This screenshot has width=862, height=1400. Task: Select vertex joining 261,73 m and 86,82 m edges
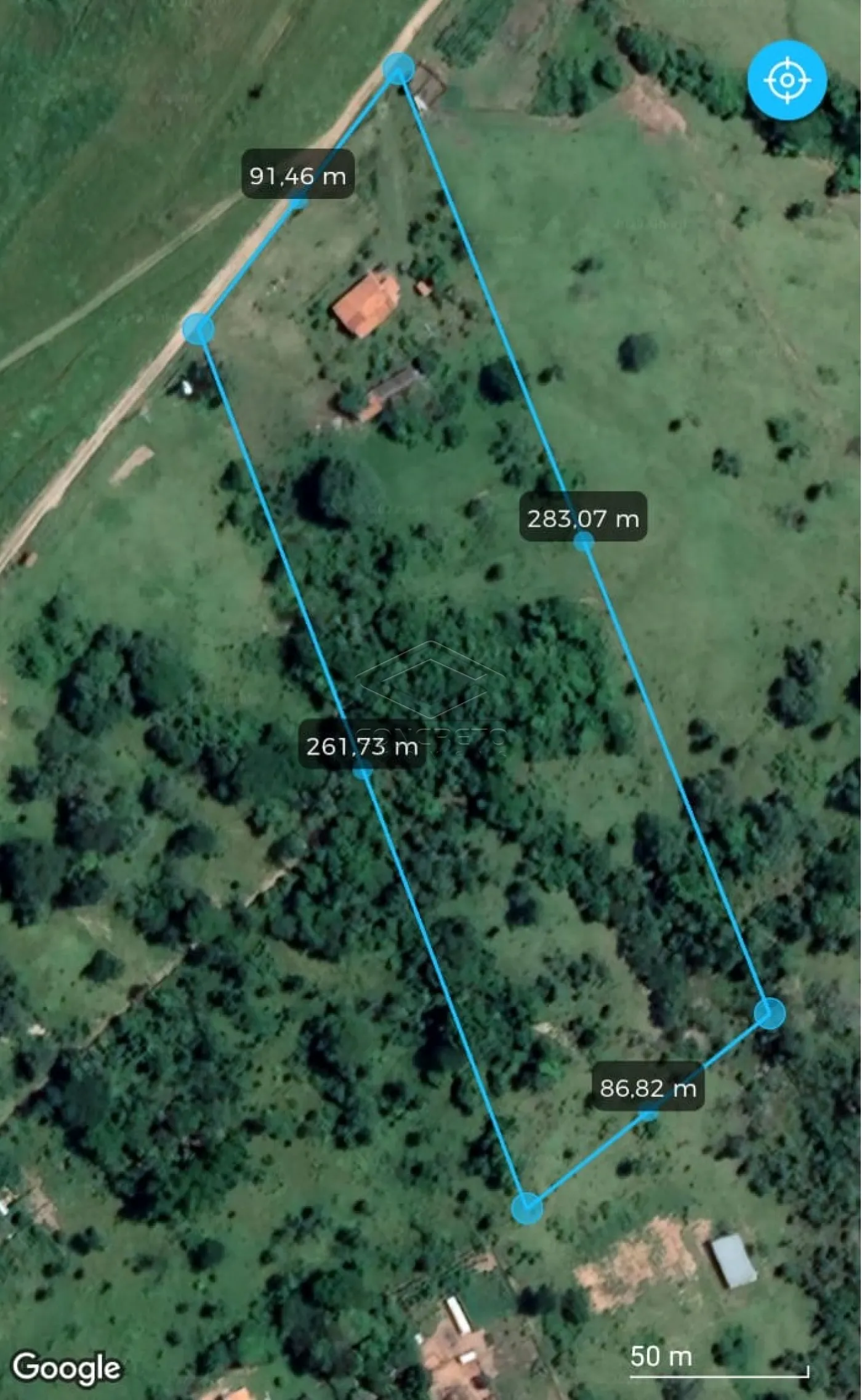pyautogui.click(x=526, y=1207)
